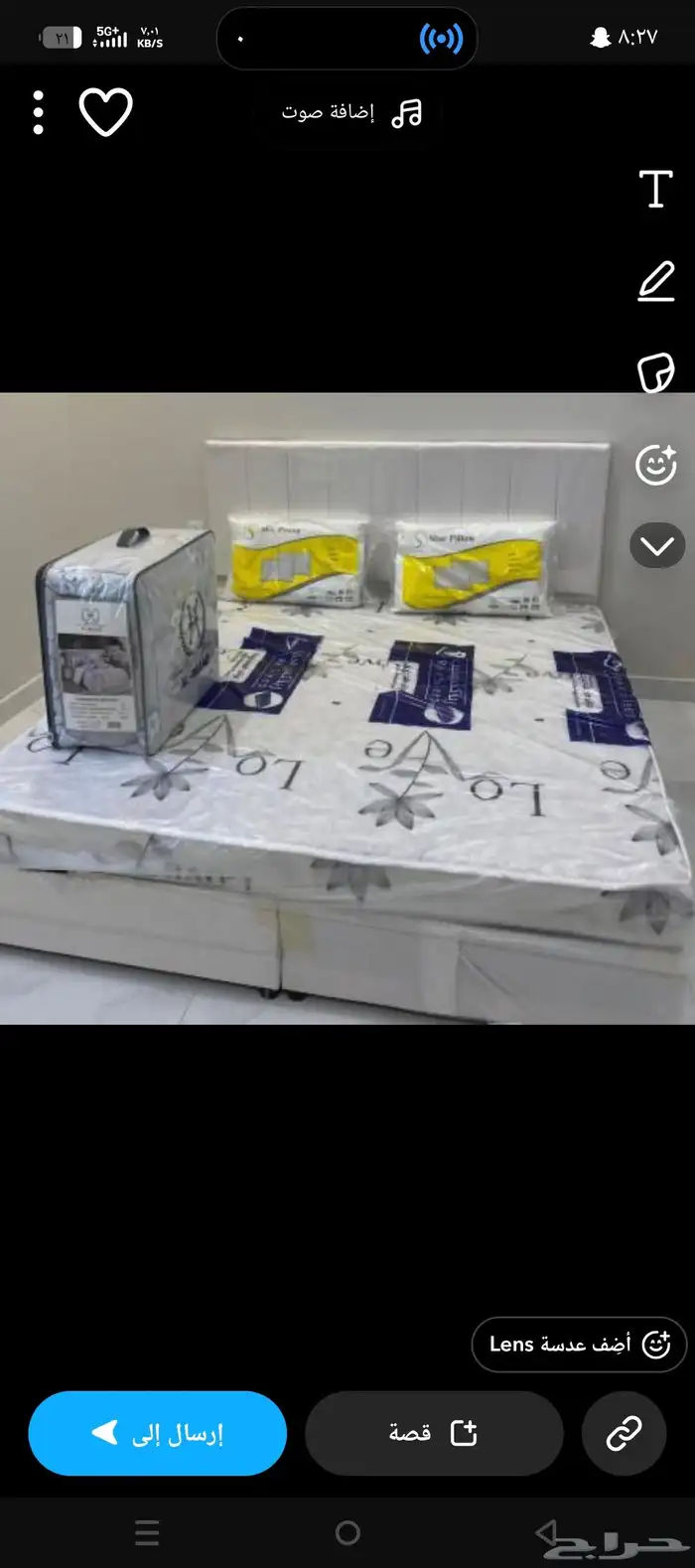The width and height of the screenshot is (695, 1568).
Task: Add sound with the music note option
Action: coord(351,112)
